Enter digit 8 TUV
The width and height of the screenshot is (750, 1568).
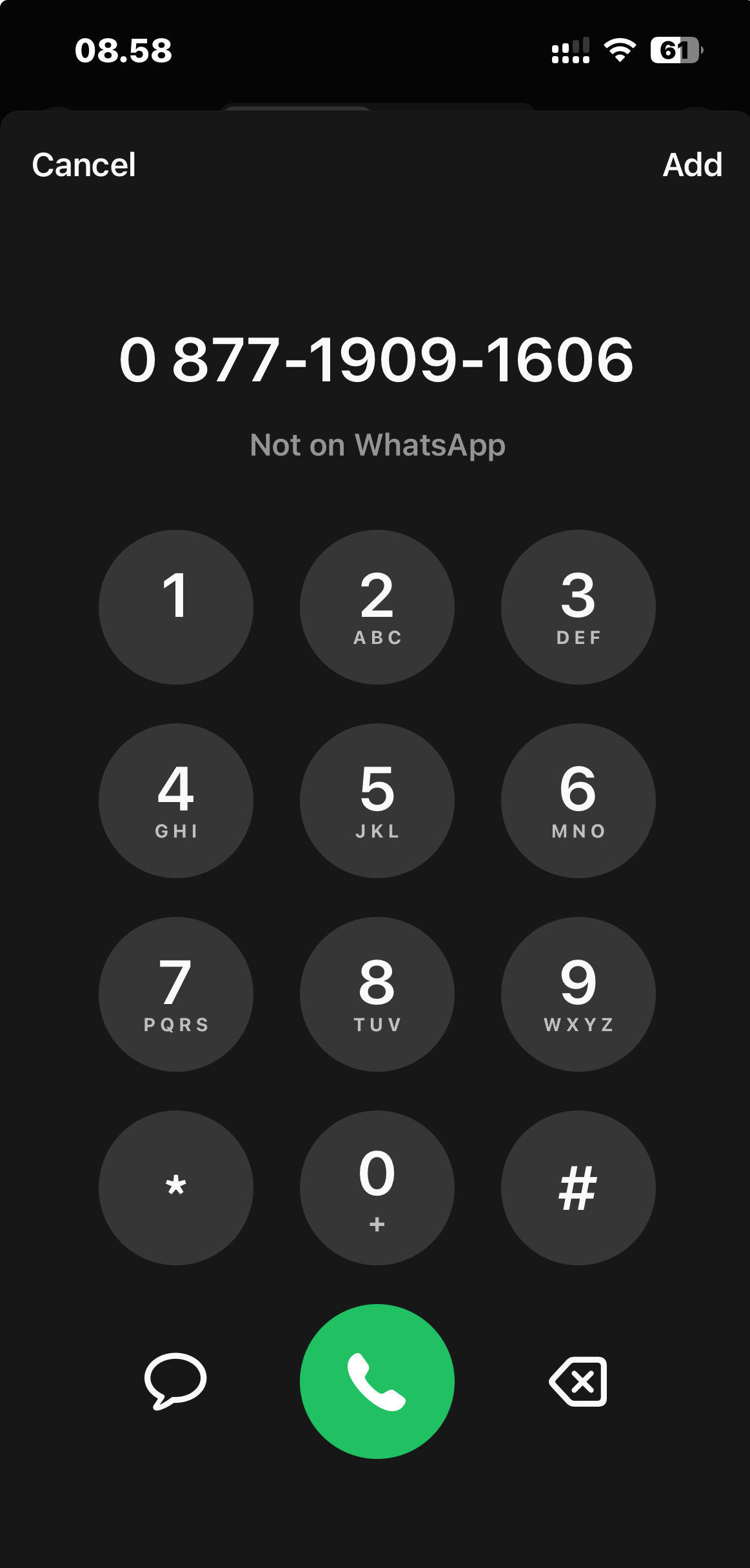click(x=377, y=994)
